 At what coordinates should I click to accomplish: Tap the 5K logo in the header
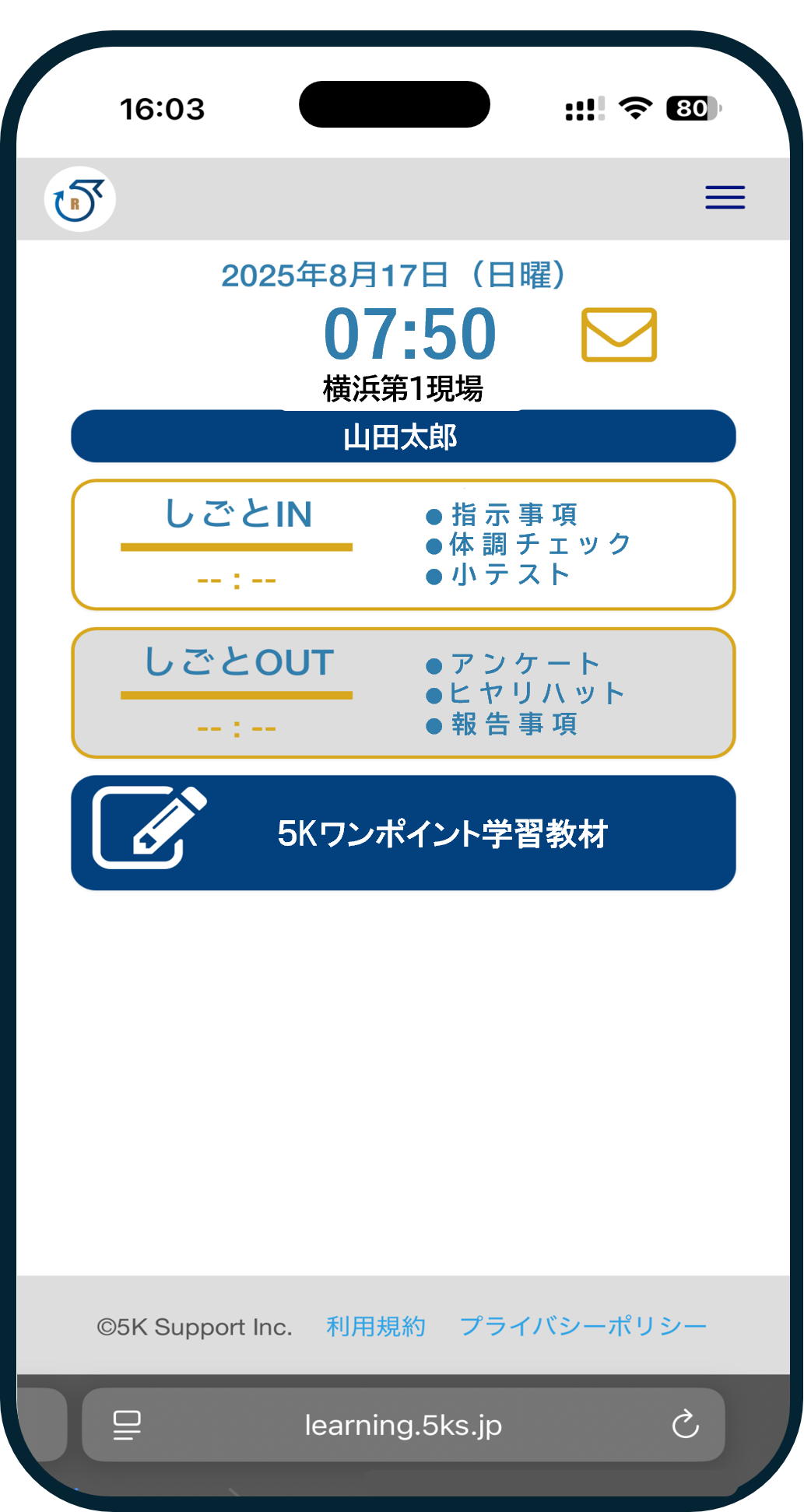(79, 200)
